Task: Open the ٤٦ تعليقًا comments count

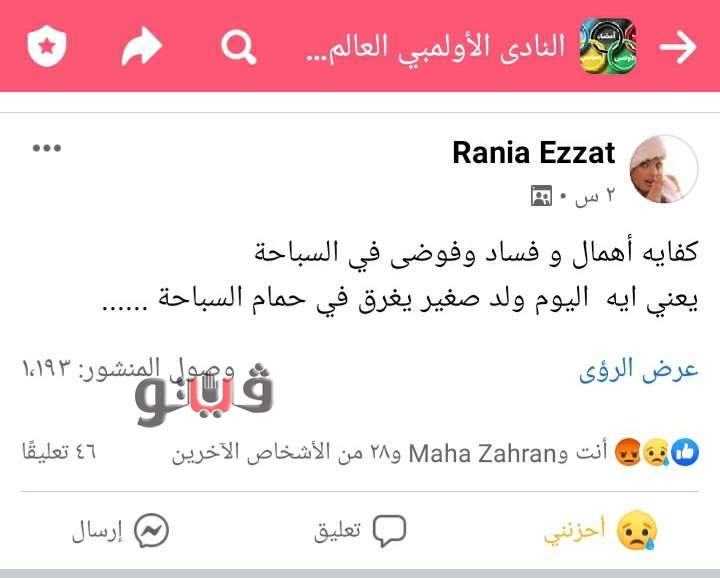Action: coord(59,453)
